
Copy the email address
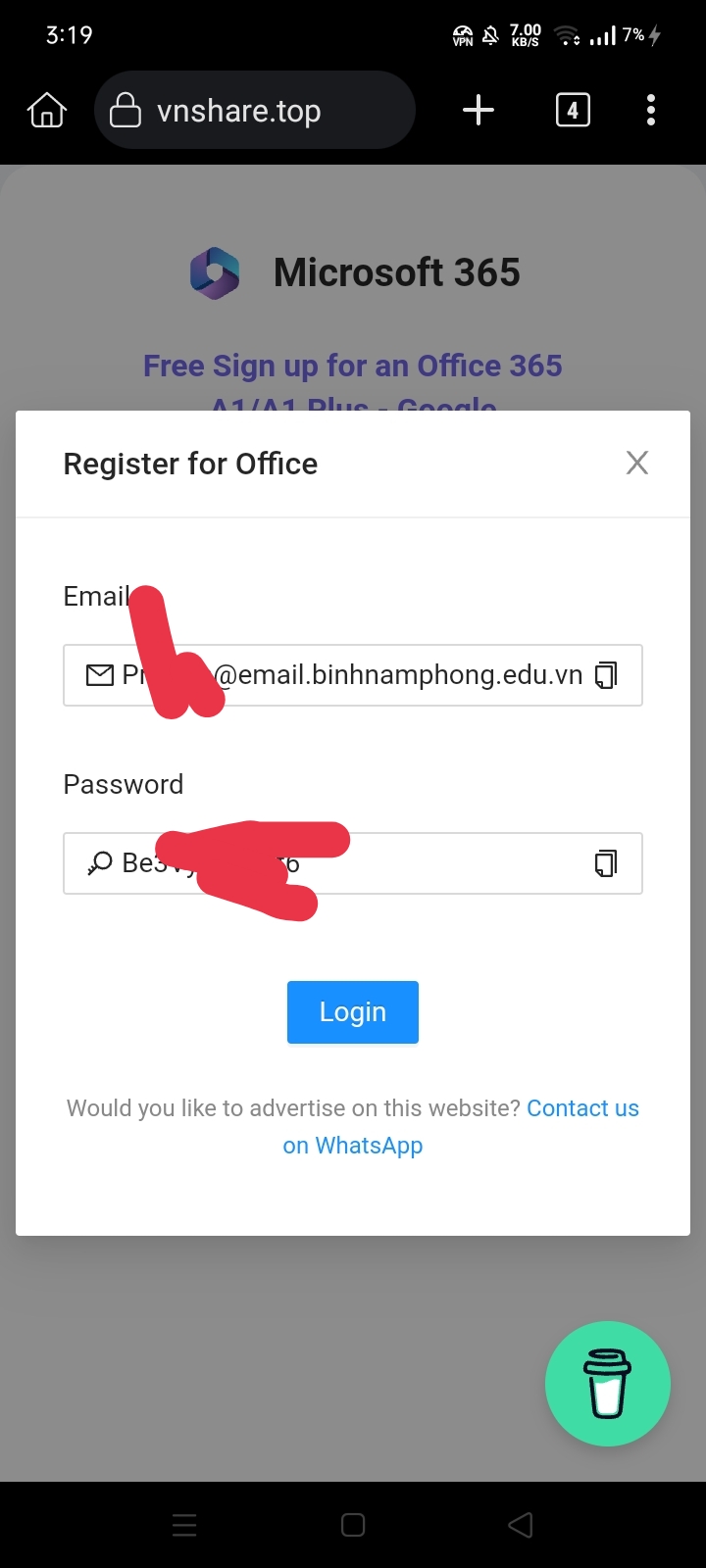[606, 675]
